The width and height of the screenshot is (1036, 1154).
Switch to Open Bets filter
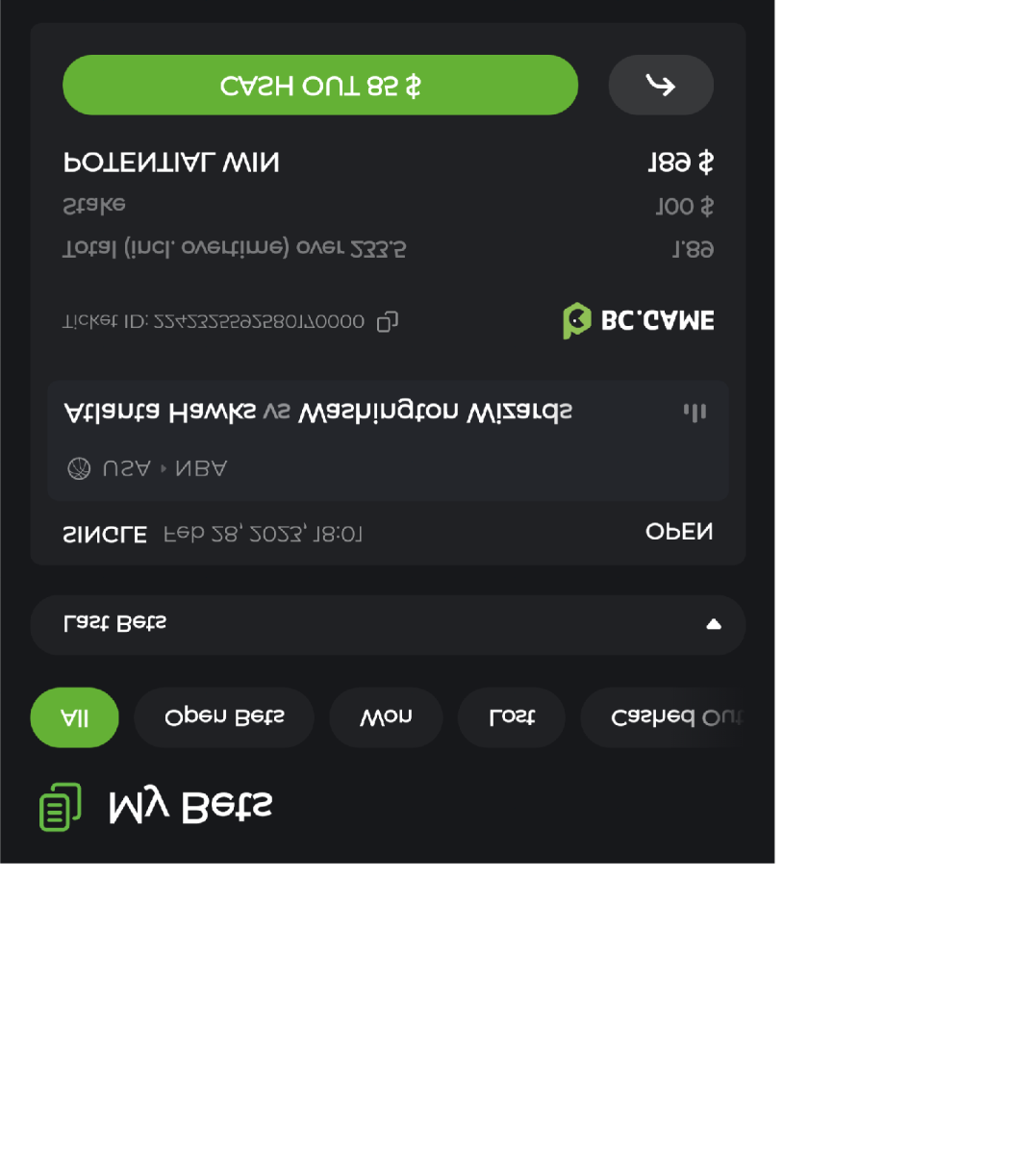(x=224, y=717)
